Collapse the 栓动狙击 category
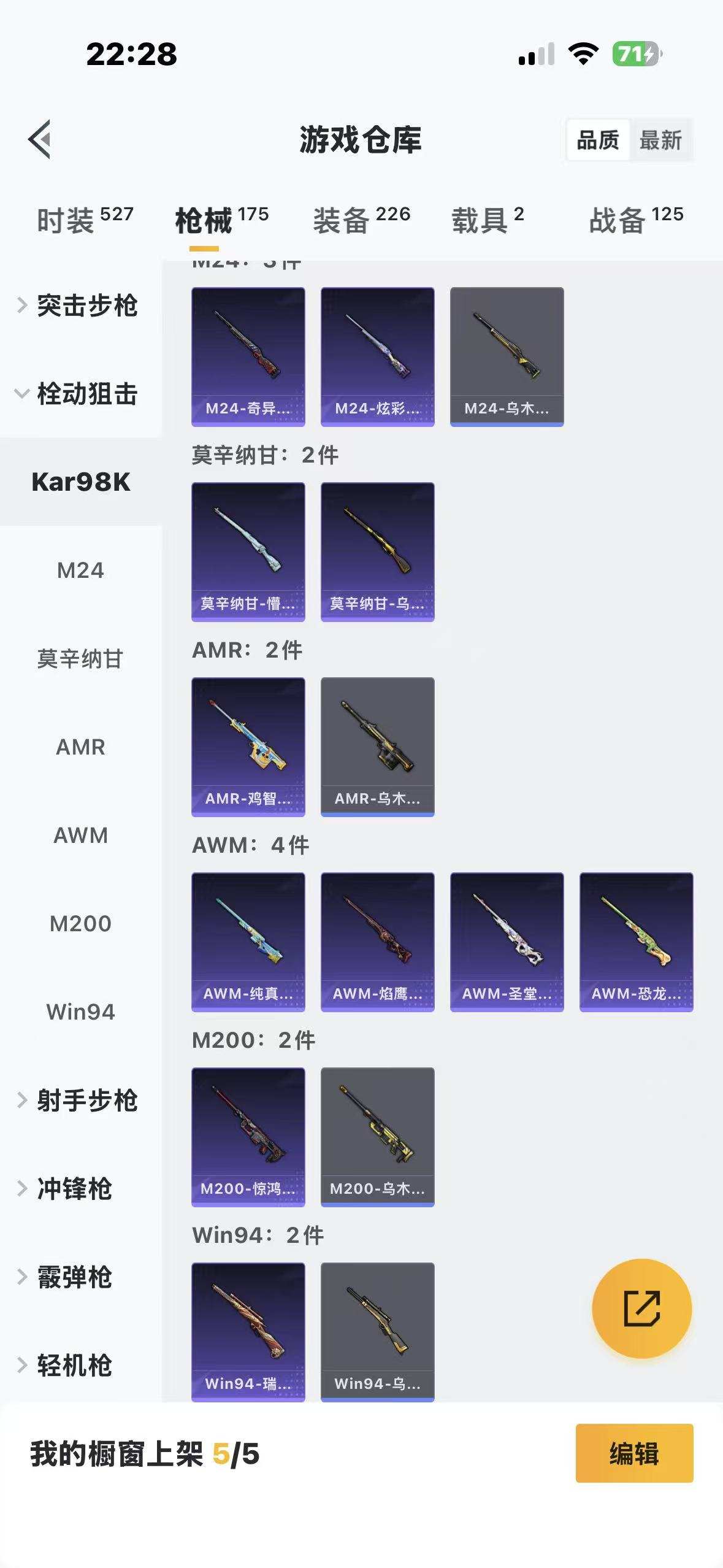 pos(81,394)
